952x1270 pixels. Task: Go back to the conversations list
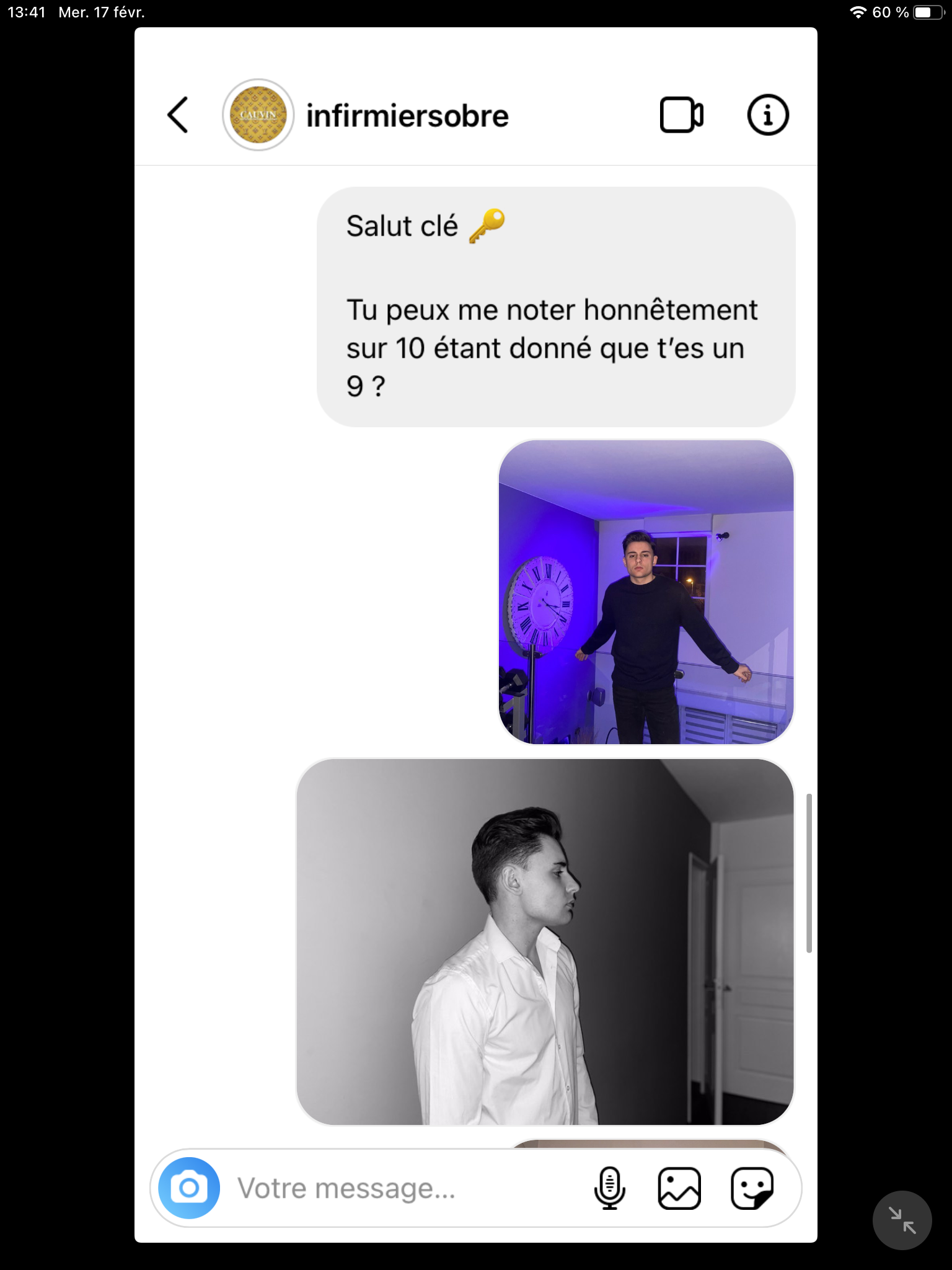coord(178,115)
